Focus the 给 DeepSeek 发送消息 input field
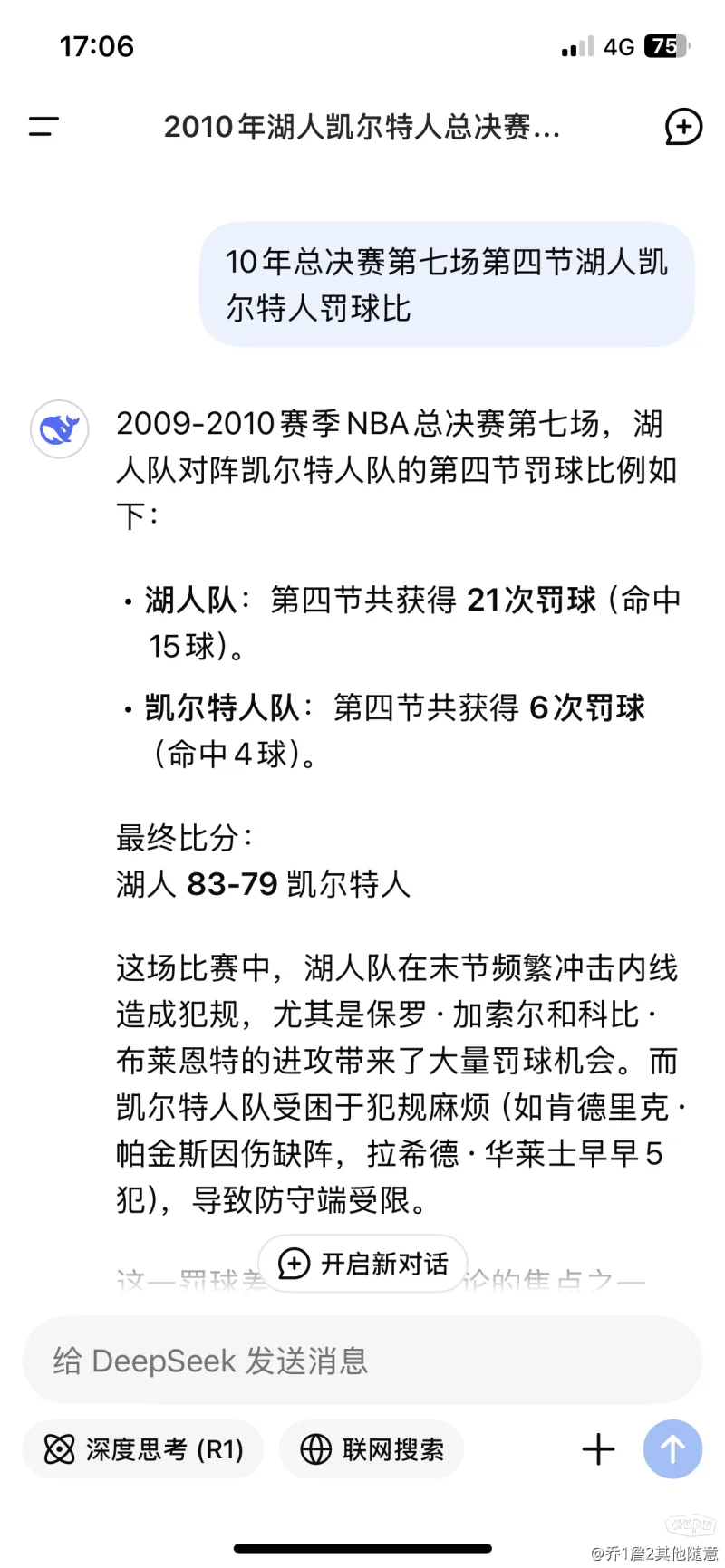 coord(362,1361)
